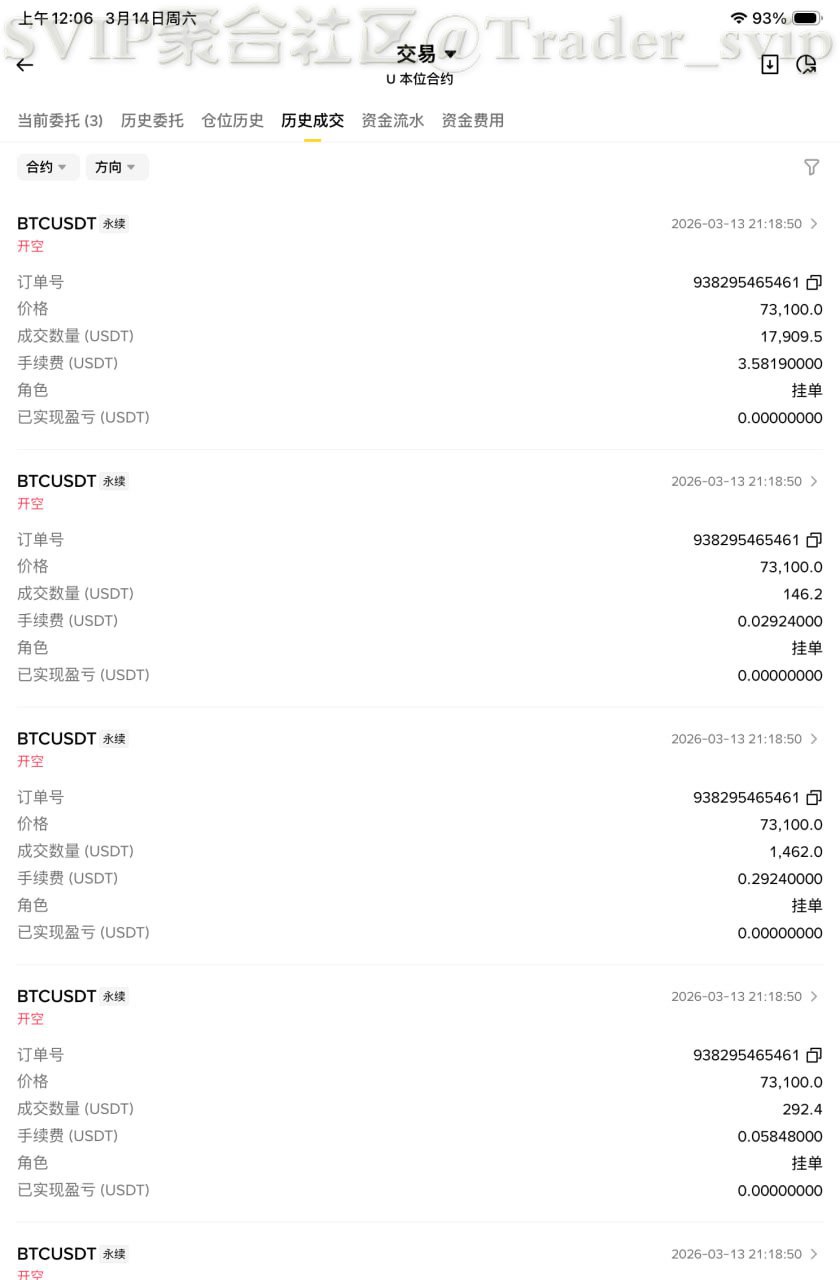Select the 历史成交 tab
Screen dimensions: 840x1280
tap(312, 121)
